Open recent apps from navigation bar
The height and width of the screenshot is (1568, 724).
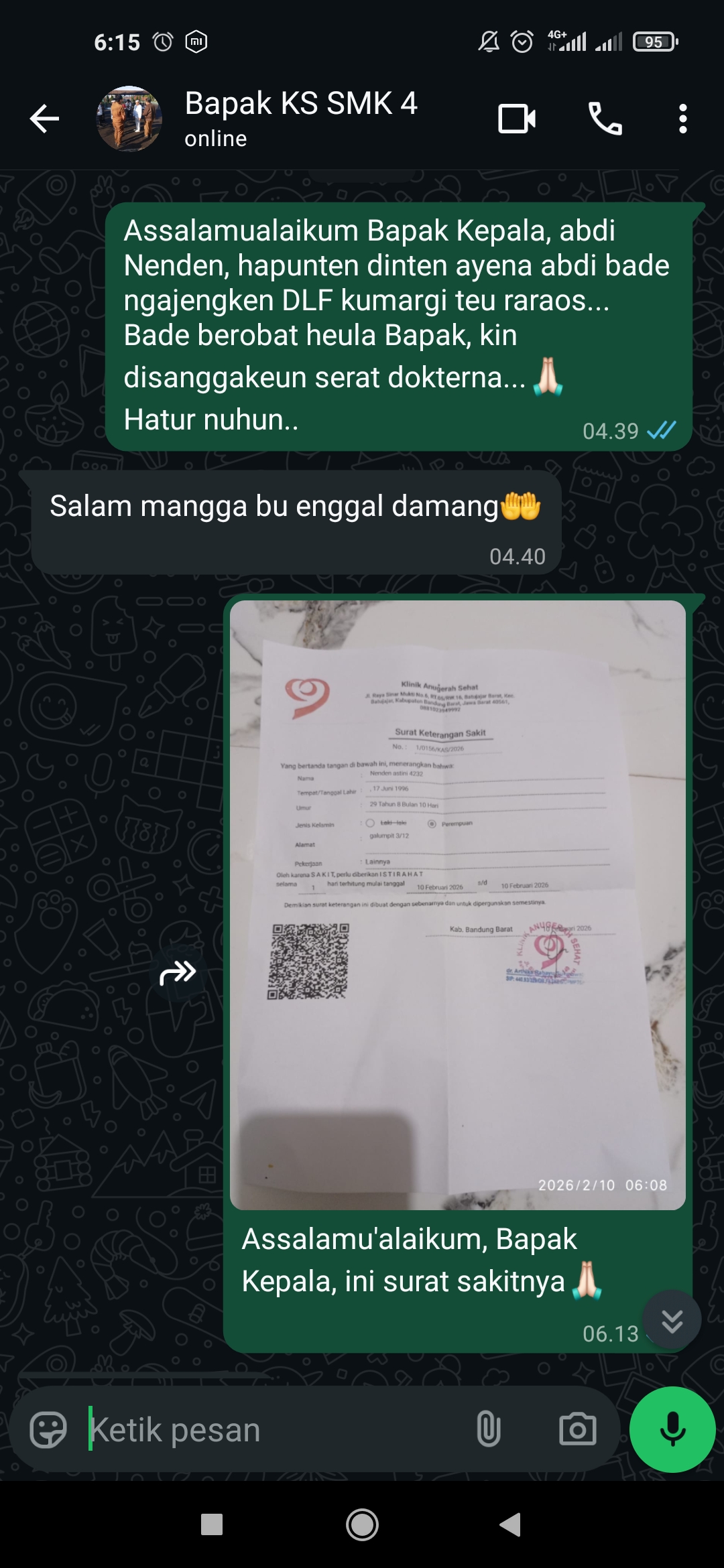tap(212, 1524)
